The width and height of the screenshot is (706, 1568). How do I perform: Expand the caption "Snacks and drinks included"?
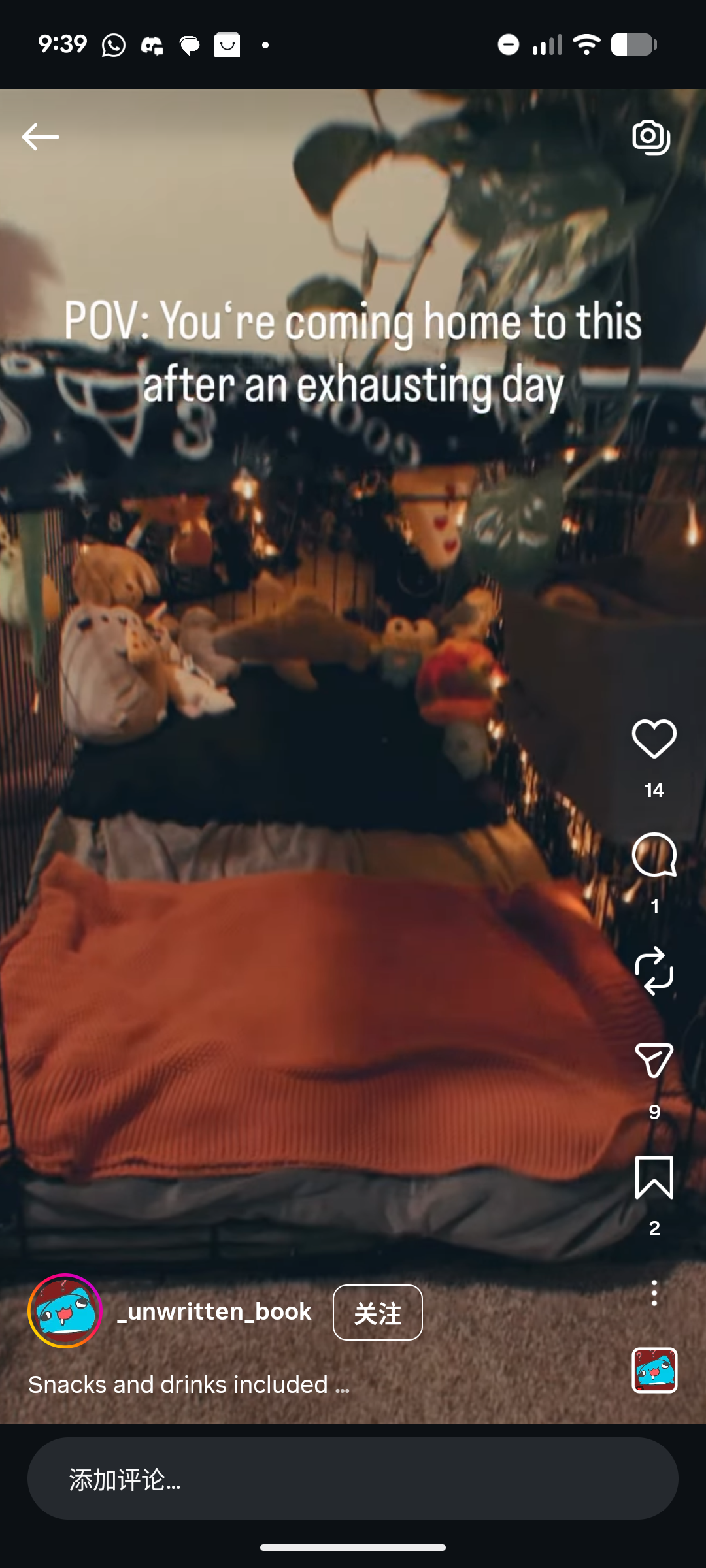(189, 1384)
